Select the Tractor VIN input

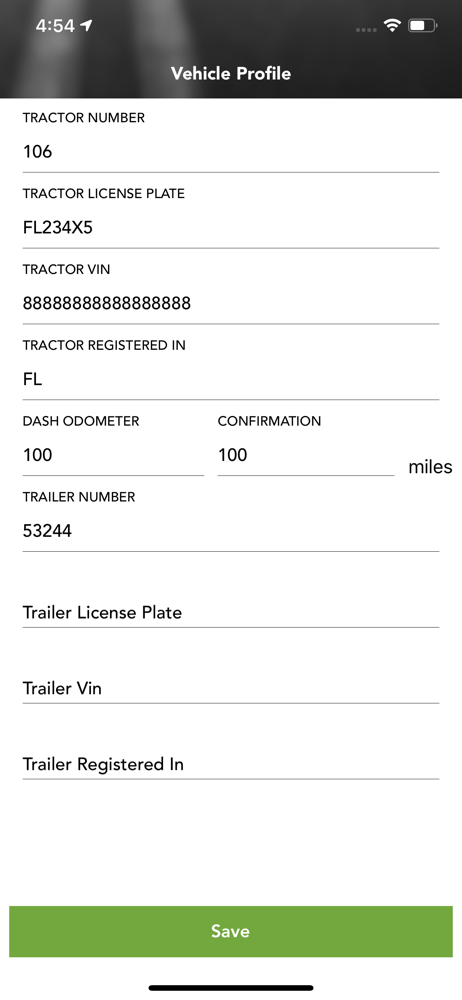[x=230, y=304]
